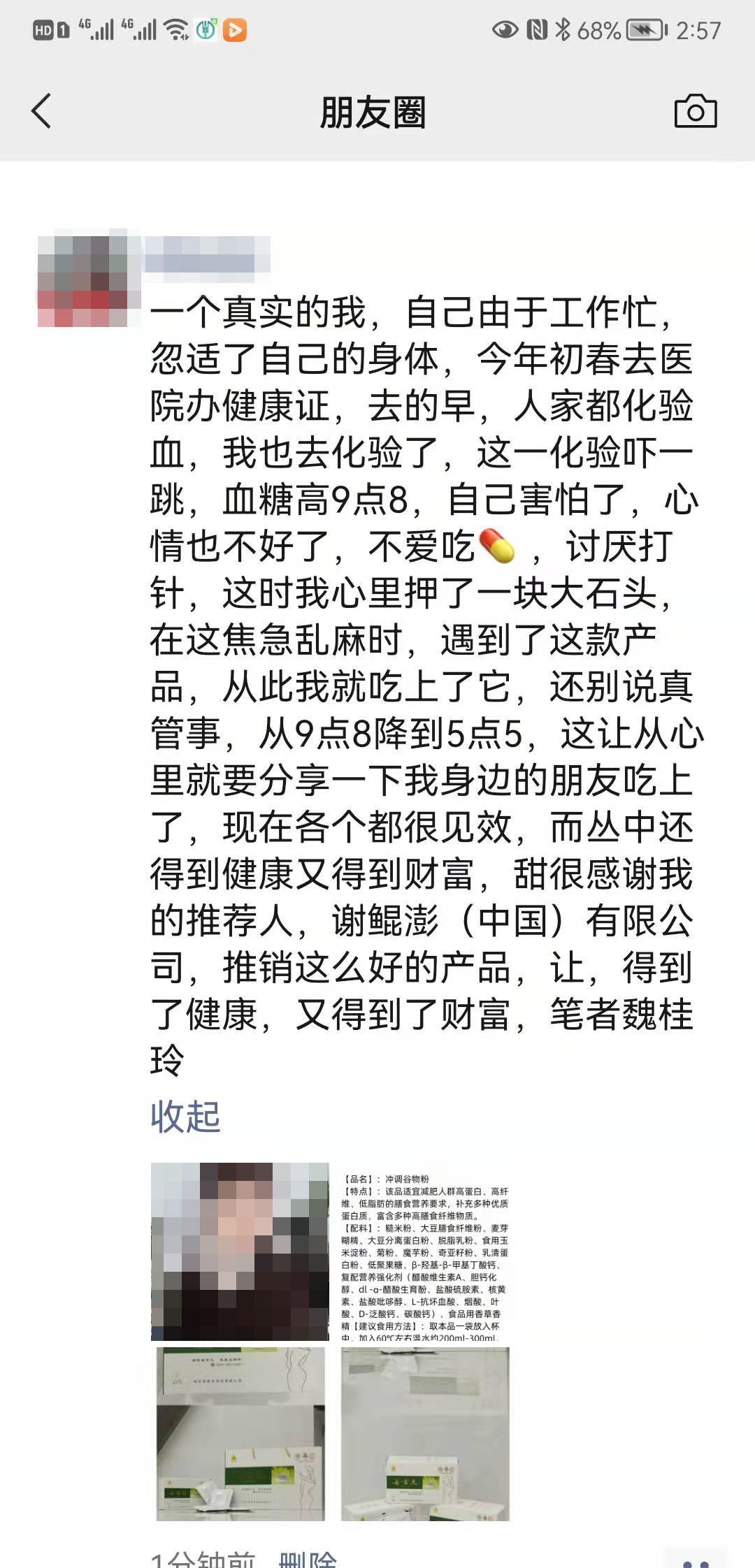Open the photo of the white box on a table

coord(425,1434)
